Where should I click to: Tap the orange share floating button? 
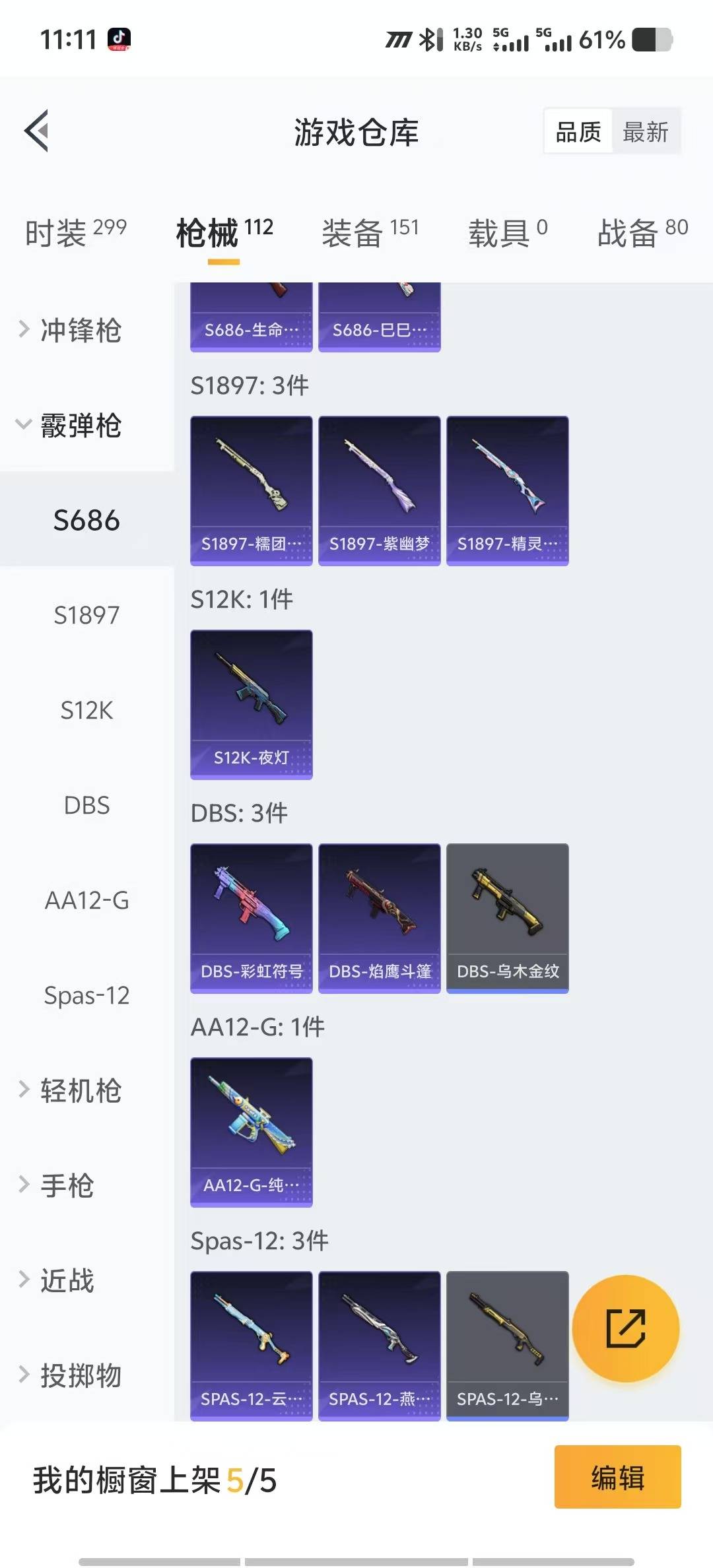pos(625,1328)
